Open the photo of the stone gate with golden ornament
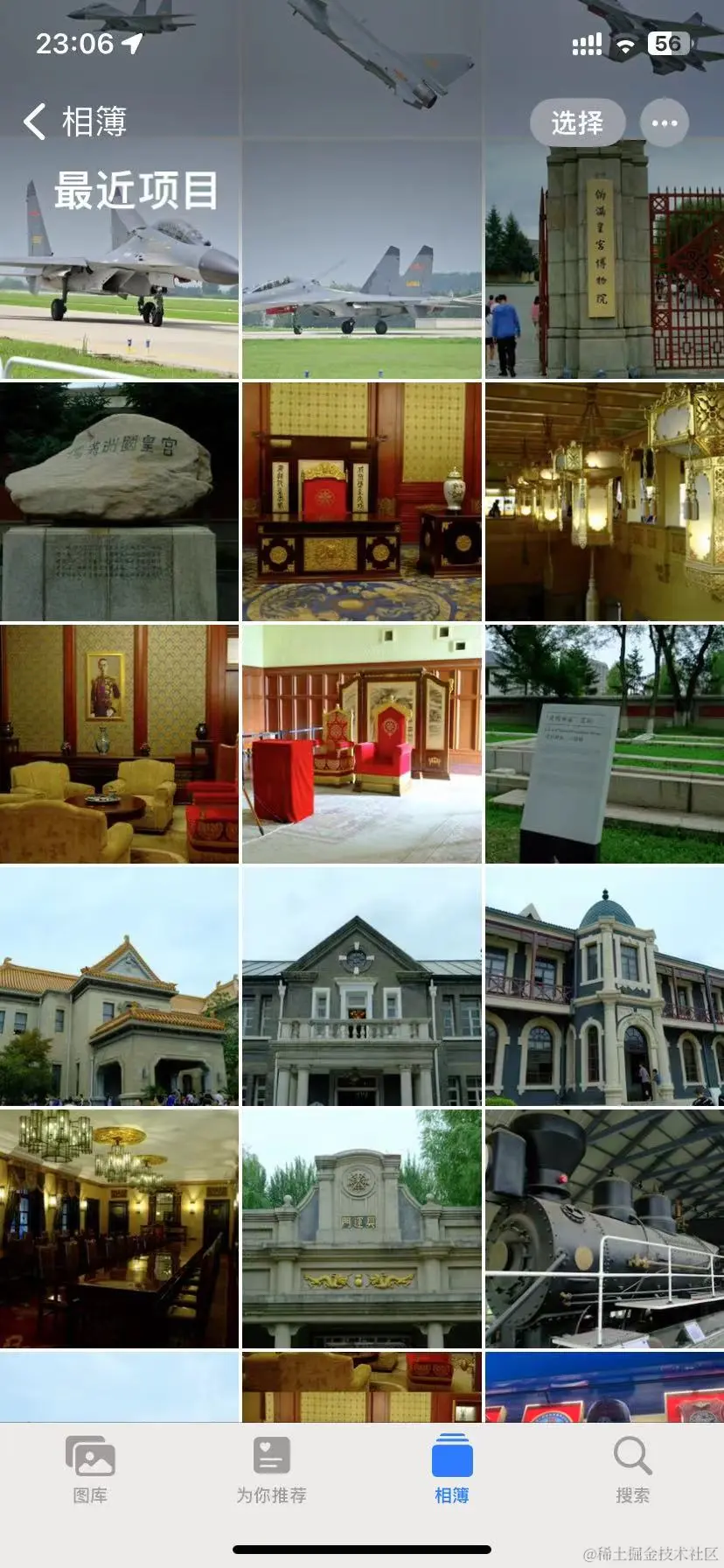 click(362, 1228)
